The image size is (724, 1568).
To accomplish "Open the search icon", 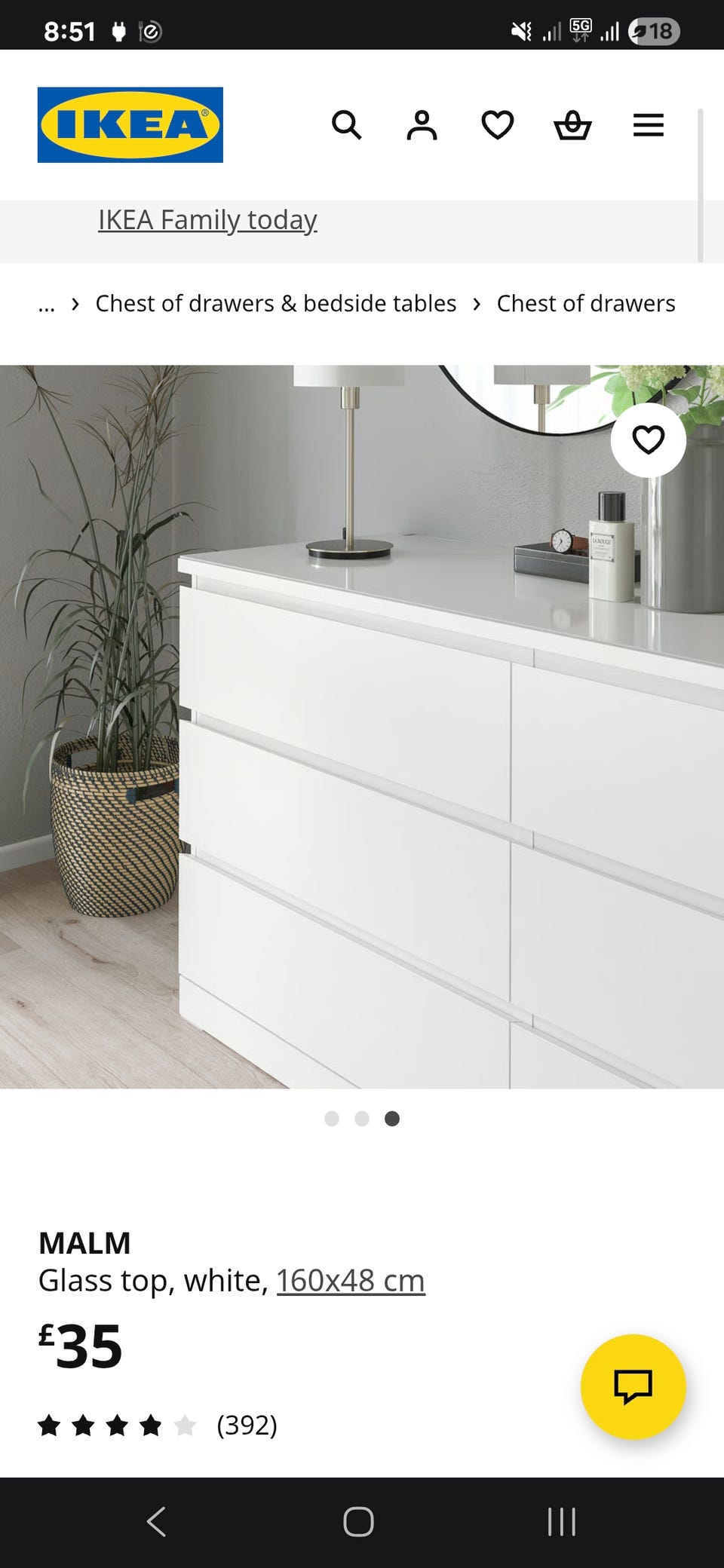I will [348, 126].
